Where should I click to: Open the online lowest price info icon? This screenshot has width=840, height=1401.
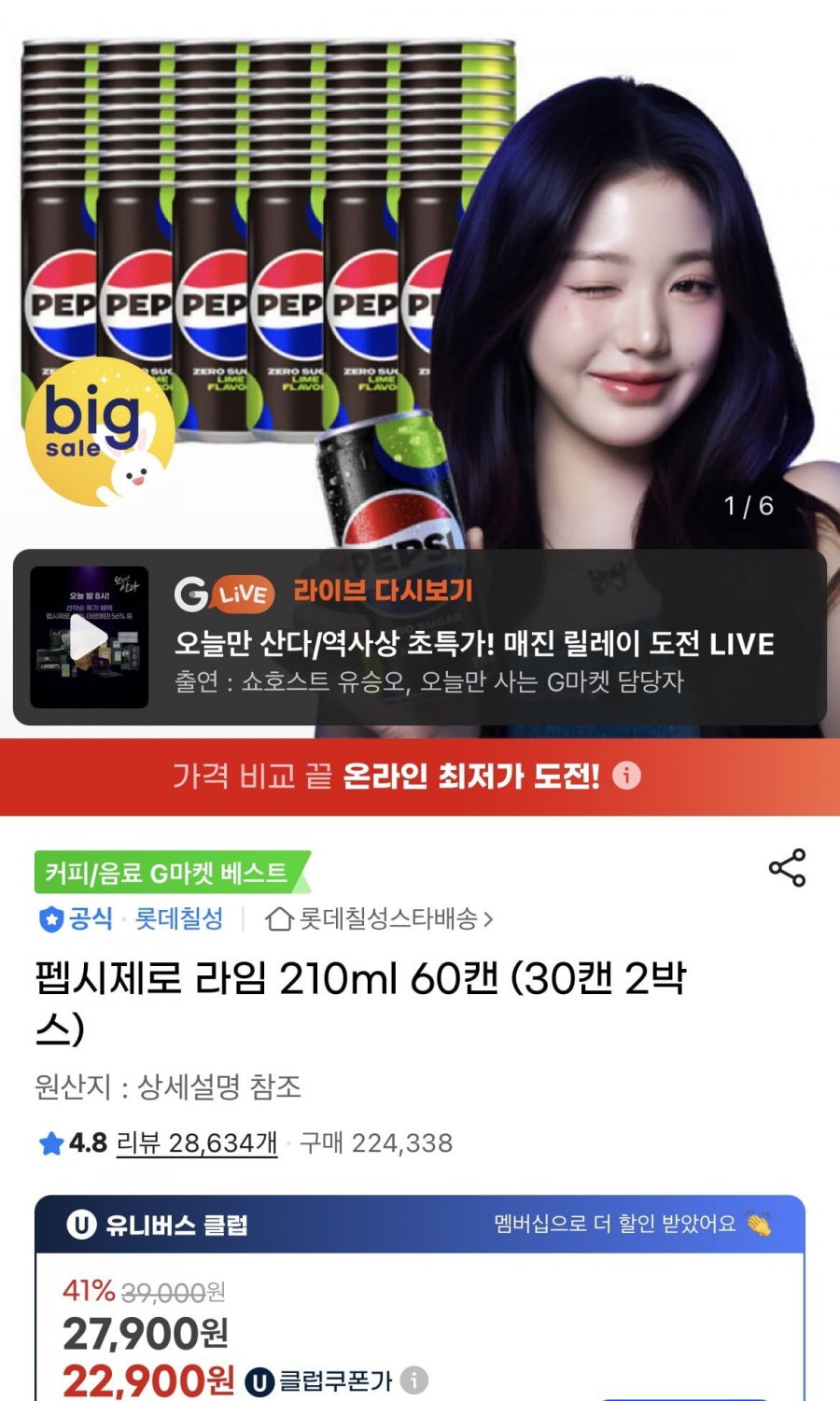[x=626, y=776]
